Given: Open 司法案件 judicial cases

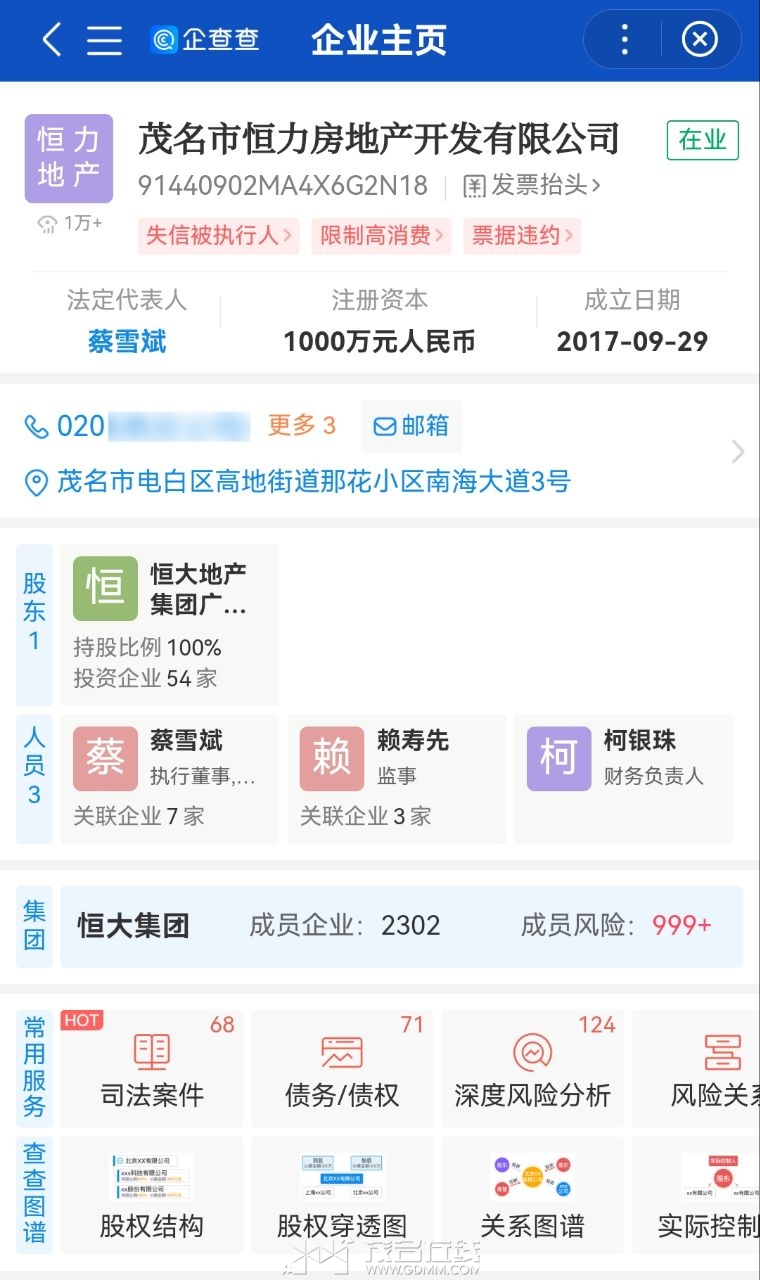Looking at the screenshot, I should point(152,1068).
